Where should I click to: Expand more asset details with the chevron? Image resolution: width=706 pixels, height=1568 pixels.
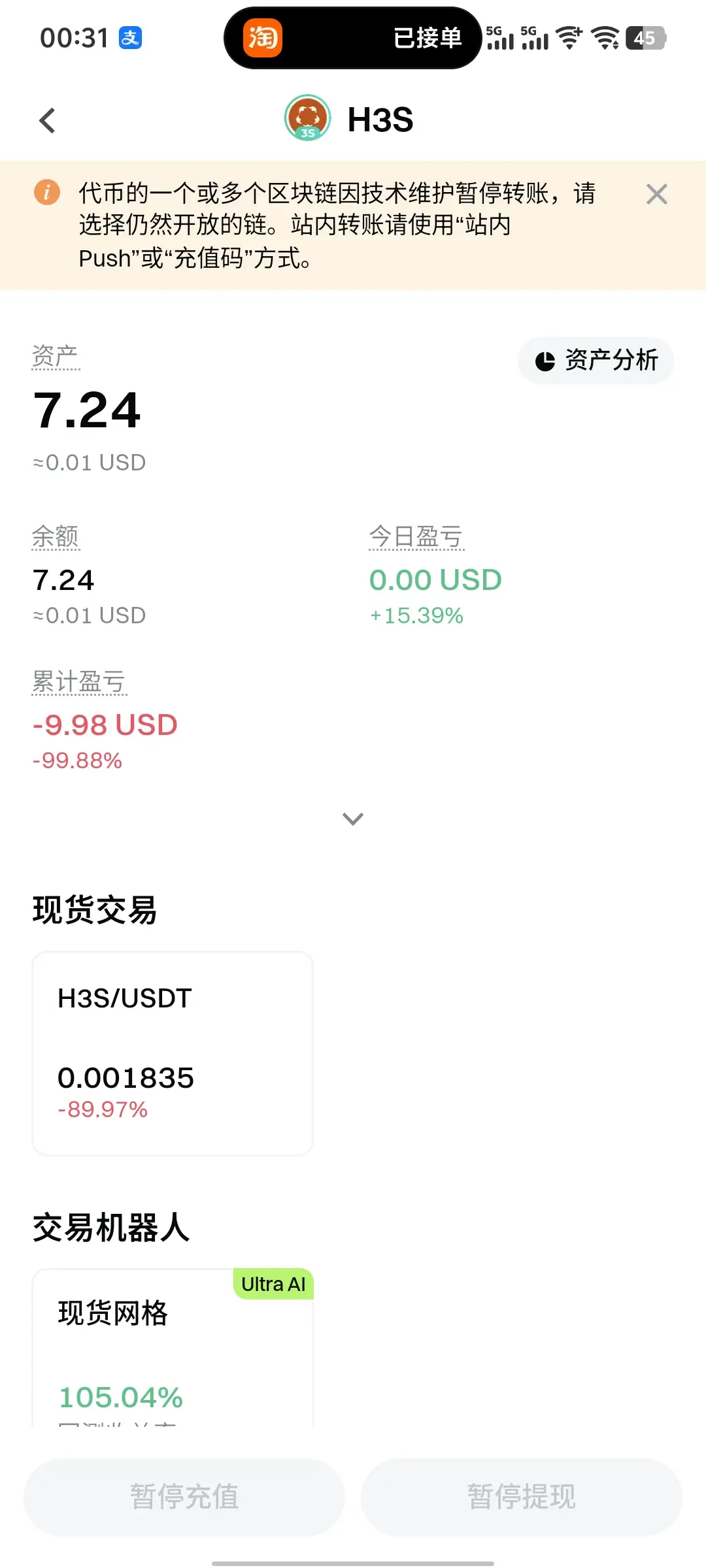coord(353,819)
